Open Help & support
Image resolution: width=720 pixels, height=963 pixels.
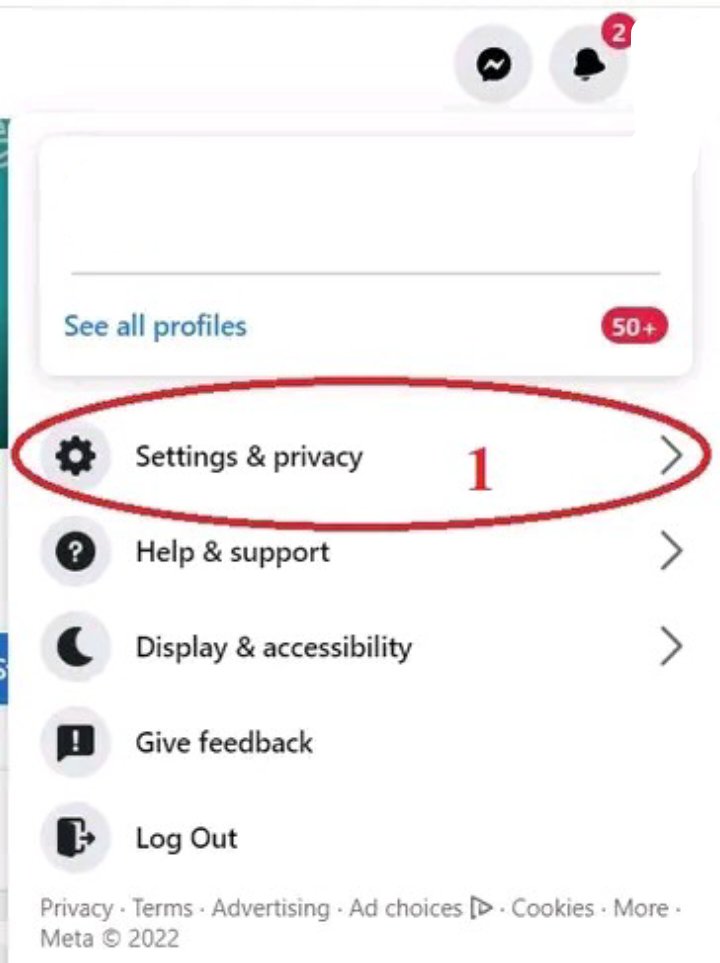coord(232,552)
